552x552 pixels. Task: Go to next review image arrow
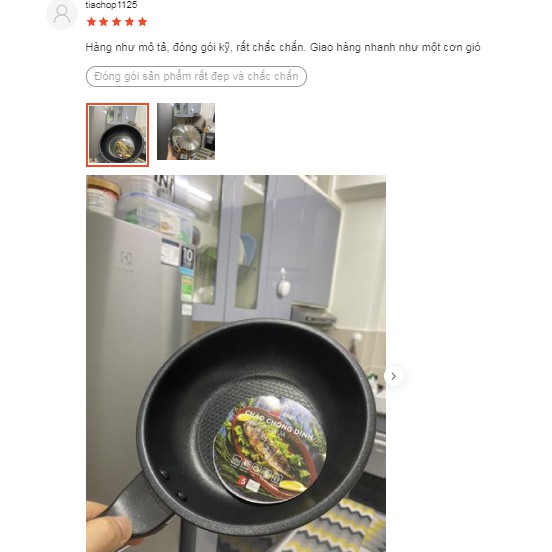pos(394,376)
